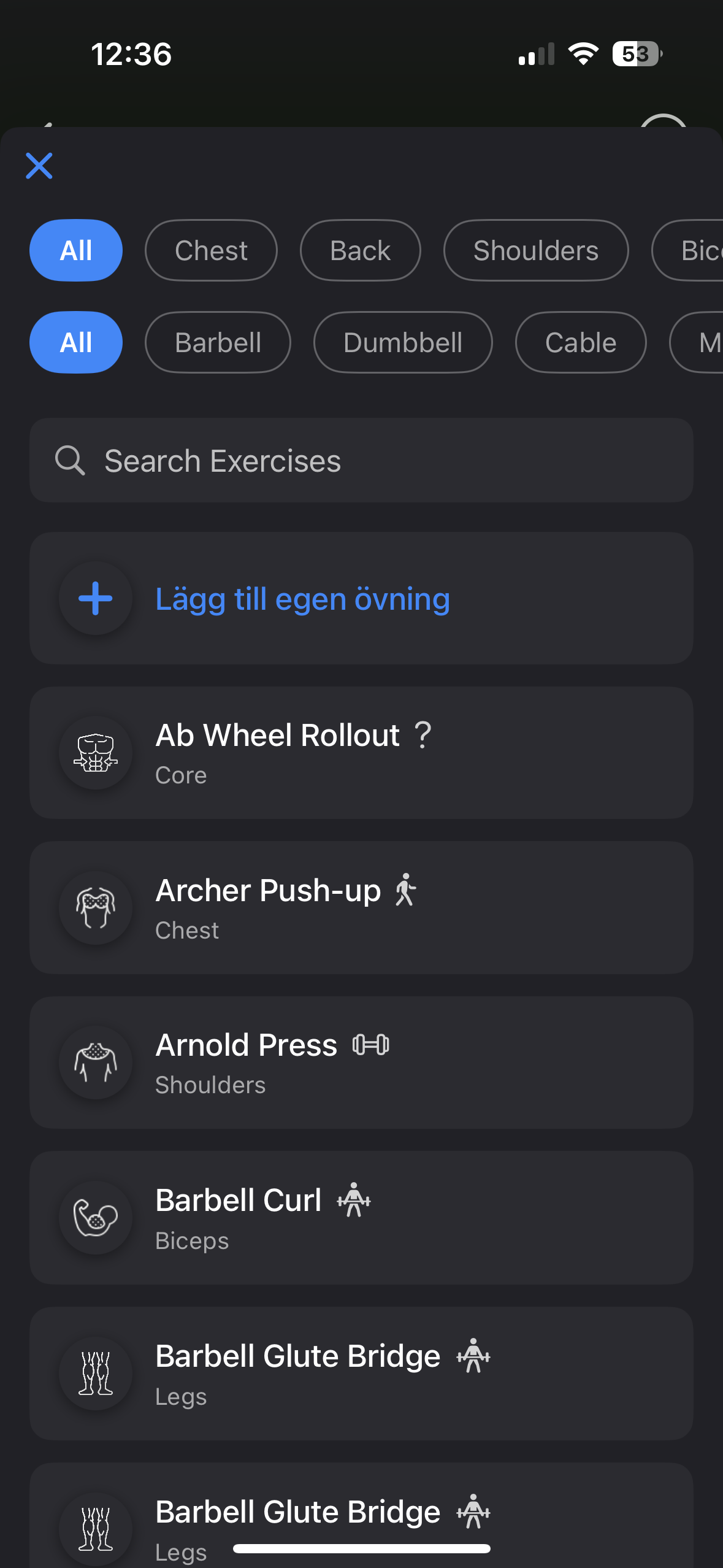The image size is (723, 1568).
Task: Choose Arnold Press from the list
Action: tap(361, 1063)
